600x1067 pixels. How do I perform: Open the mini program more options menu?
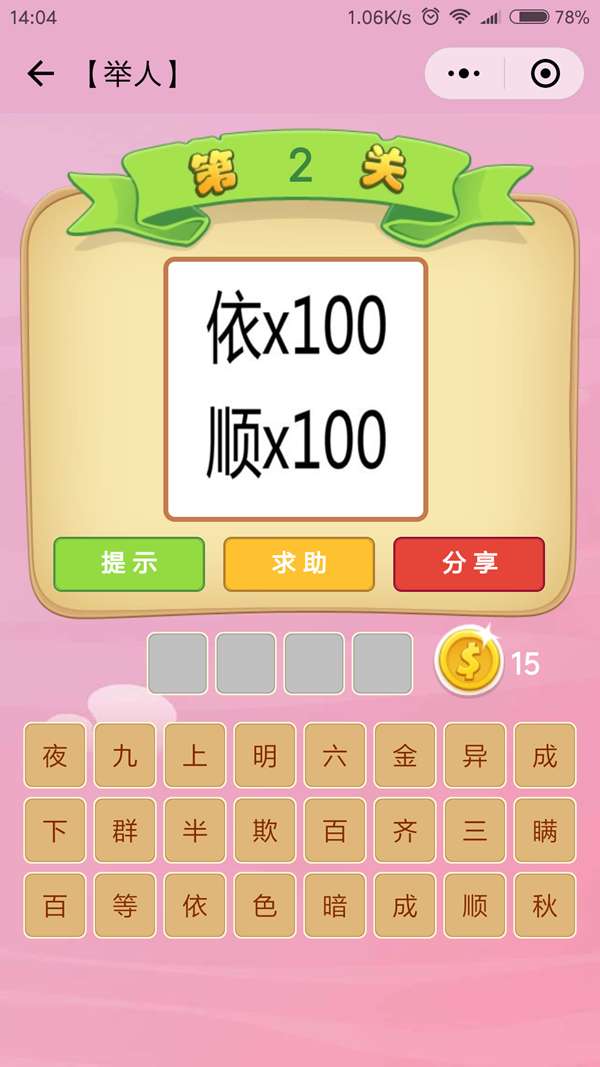[x=464, y=74]
